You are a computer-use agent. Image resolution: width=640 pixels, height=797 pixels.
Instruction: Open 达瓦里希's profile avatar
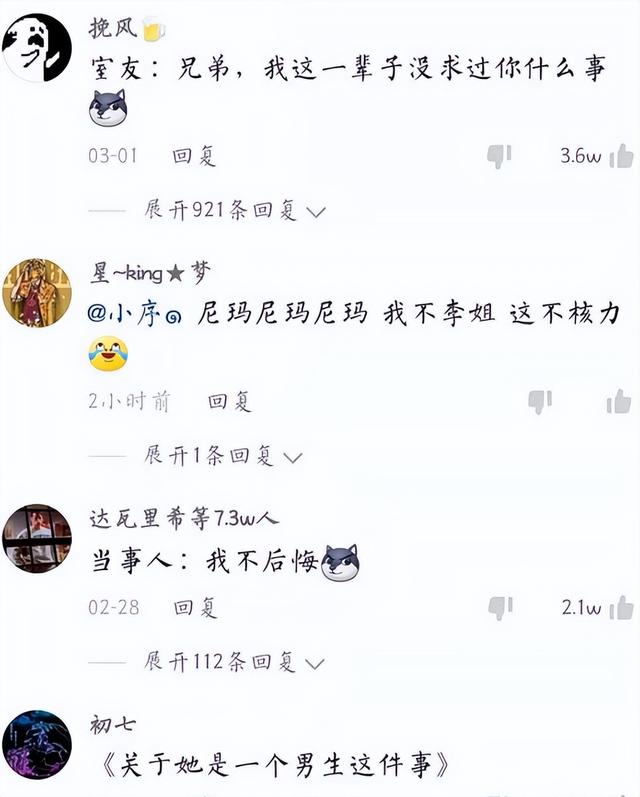click(36, 538)
